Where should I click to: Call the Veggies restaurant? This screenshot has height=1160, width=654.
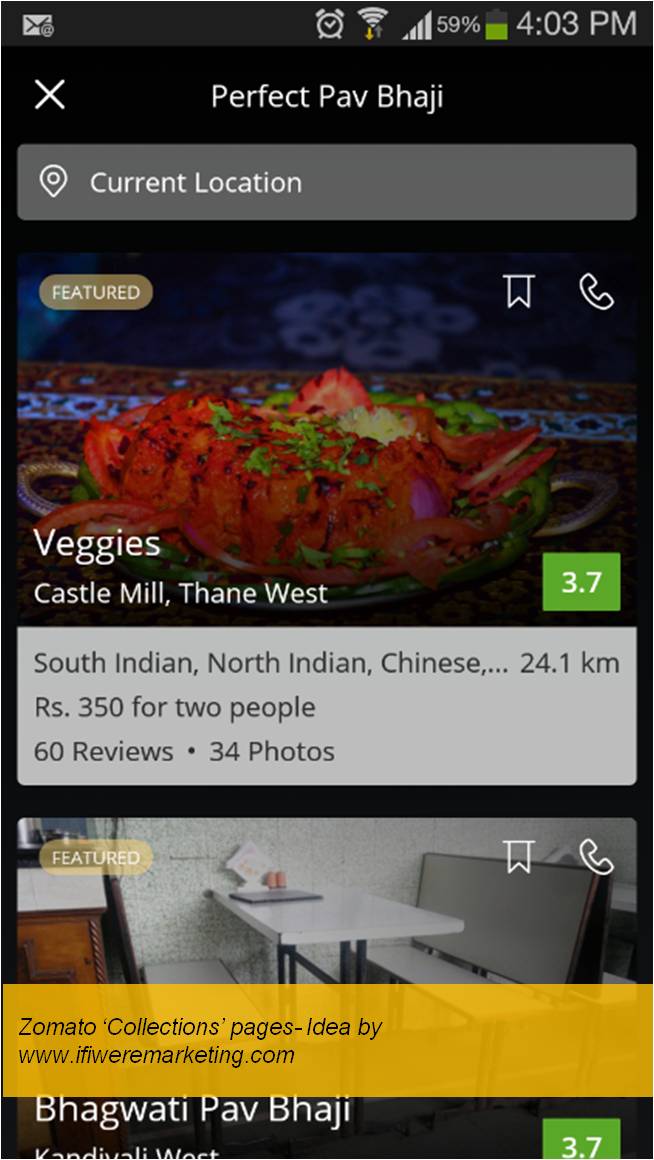coord(596,291)
